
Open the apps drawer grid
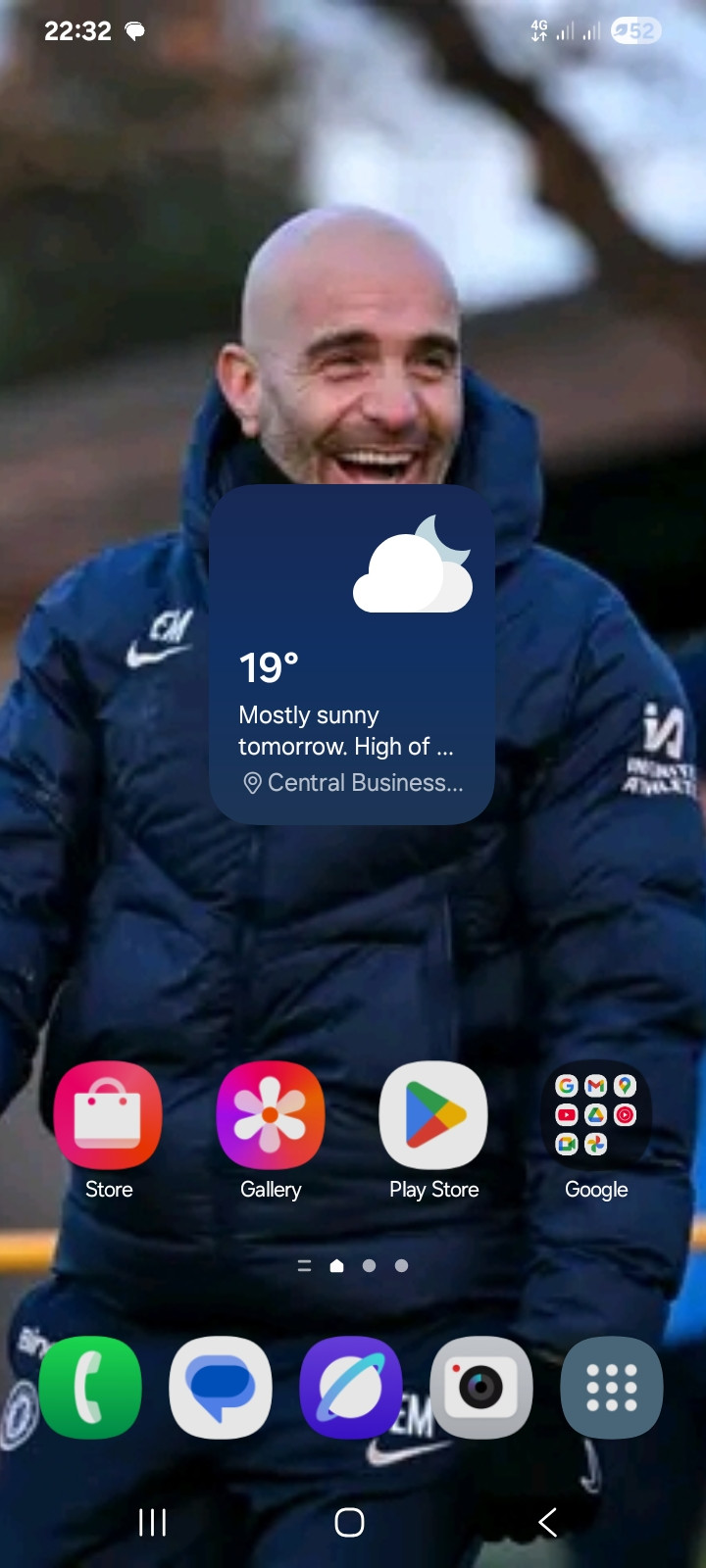[x=612, y=1388]
